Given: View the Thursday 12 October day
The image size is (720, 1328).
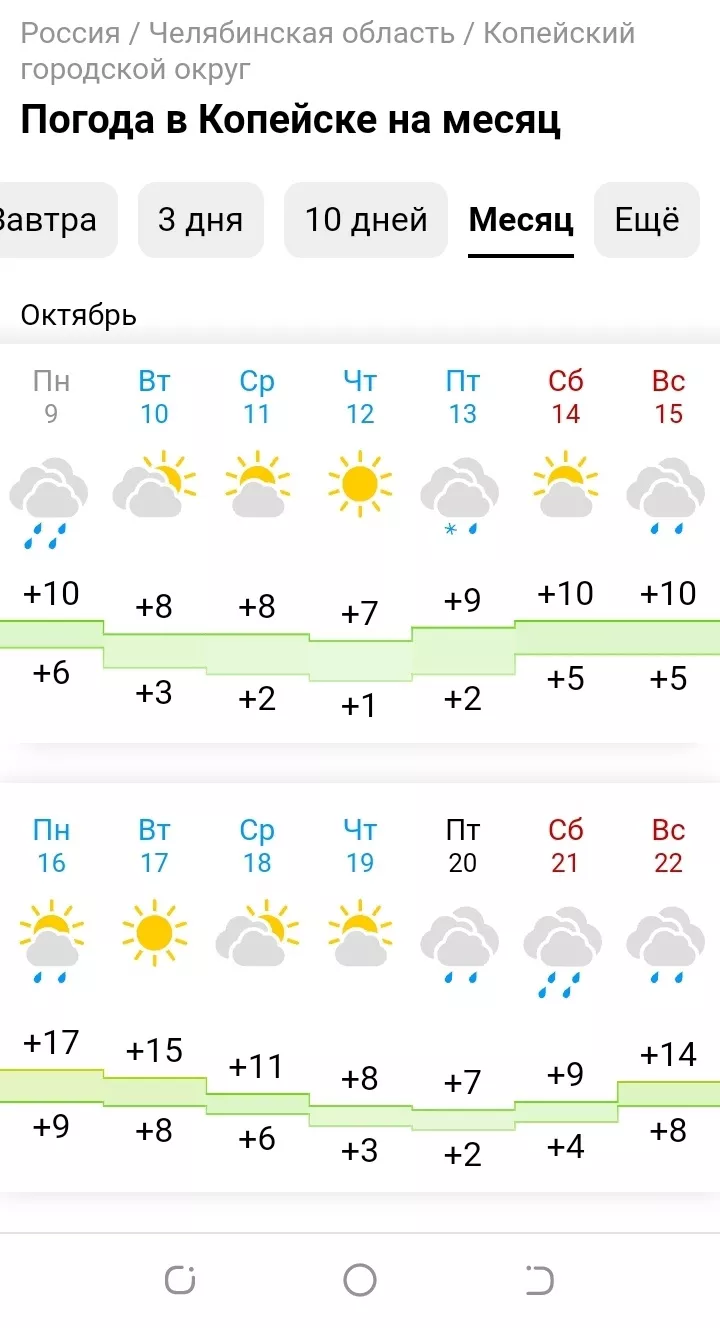Looking at the screenshot, I should tap(360, 540).
